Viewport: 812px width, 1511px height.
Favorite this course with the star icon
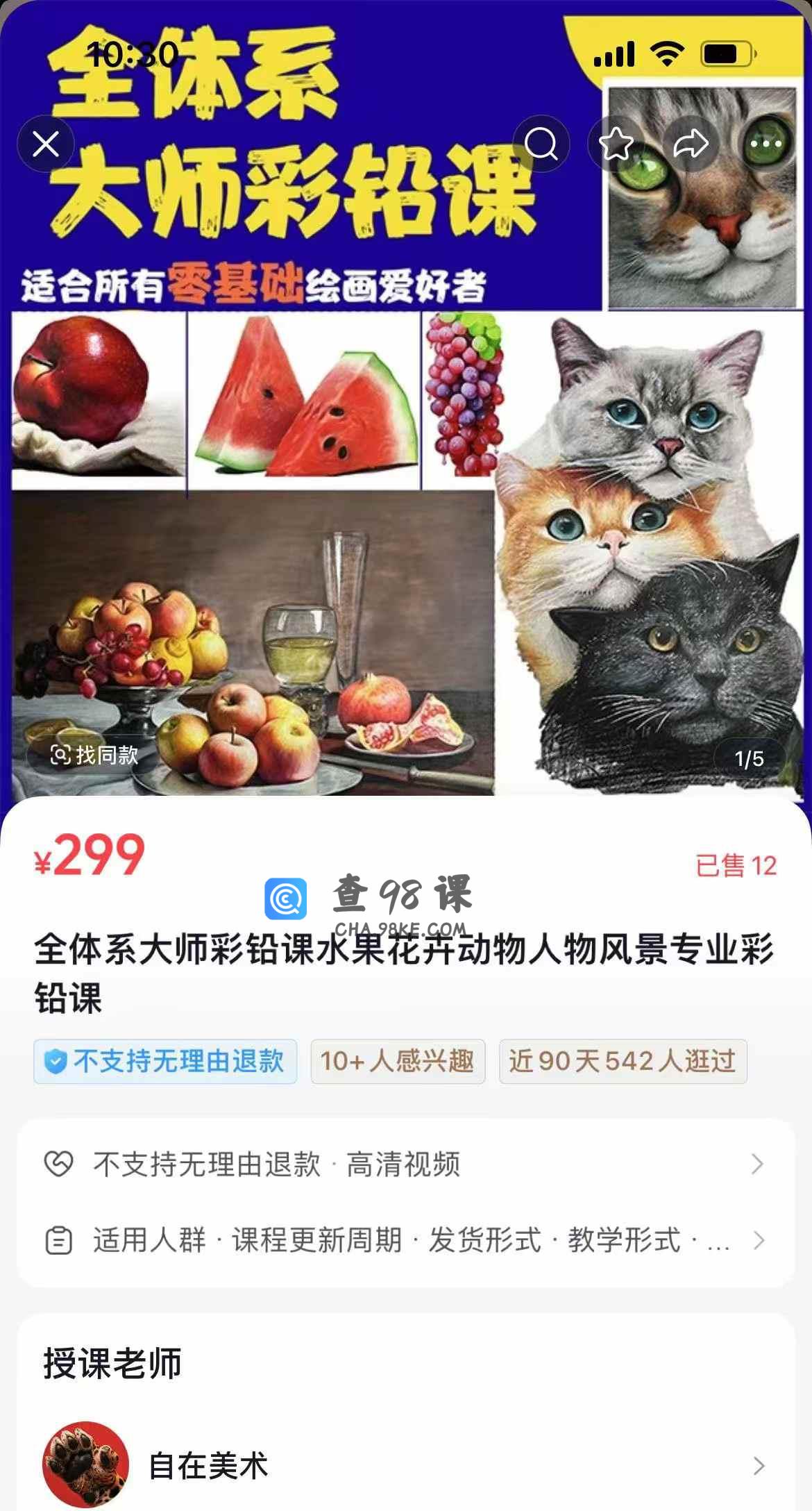(x=616, y=144)
